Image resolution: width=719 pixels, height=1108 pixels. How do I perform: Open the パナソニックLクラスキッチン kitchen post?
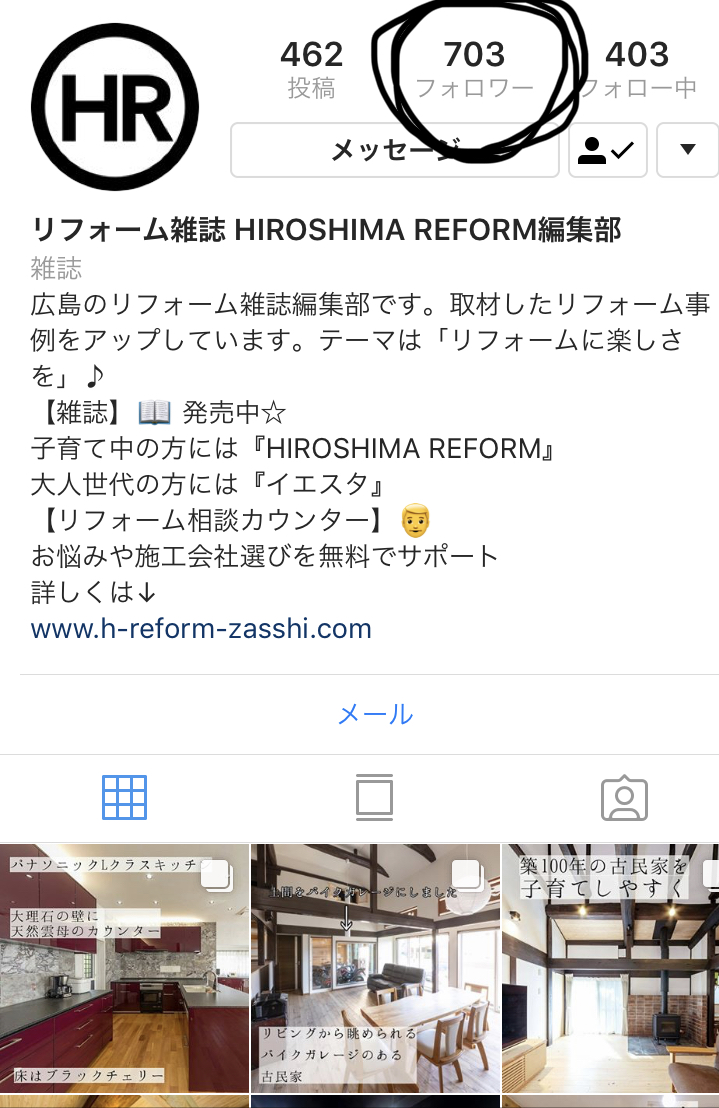pos(124,968)
